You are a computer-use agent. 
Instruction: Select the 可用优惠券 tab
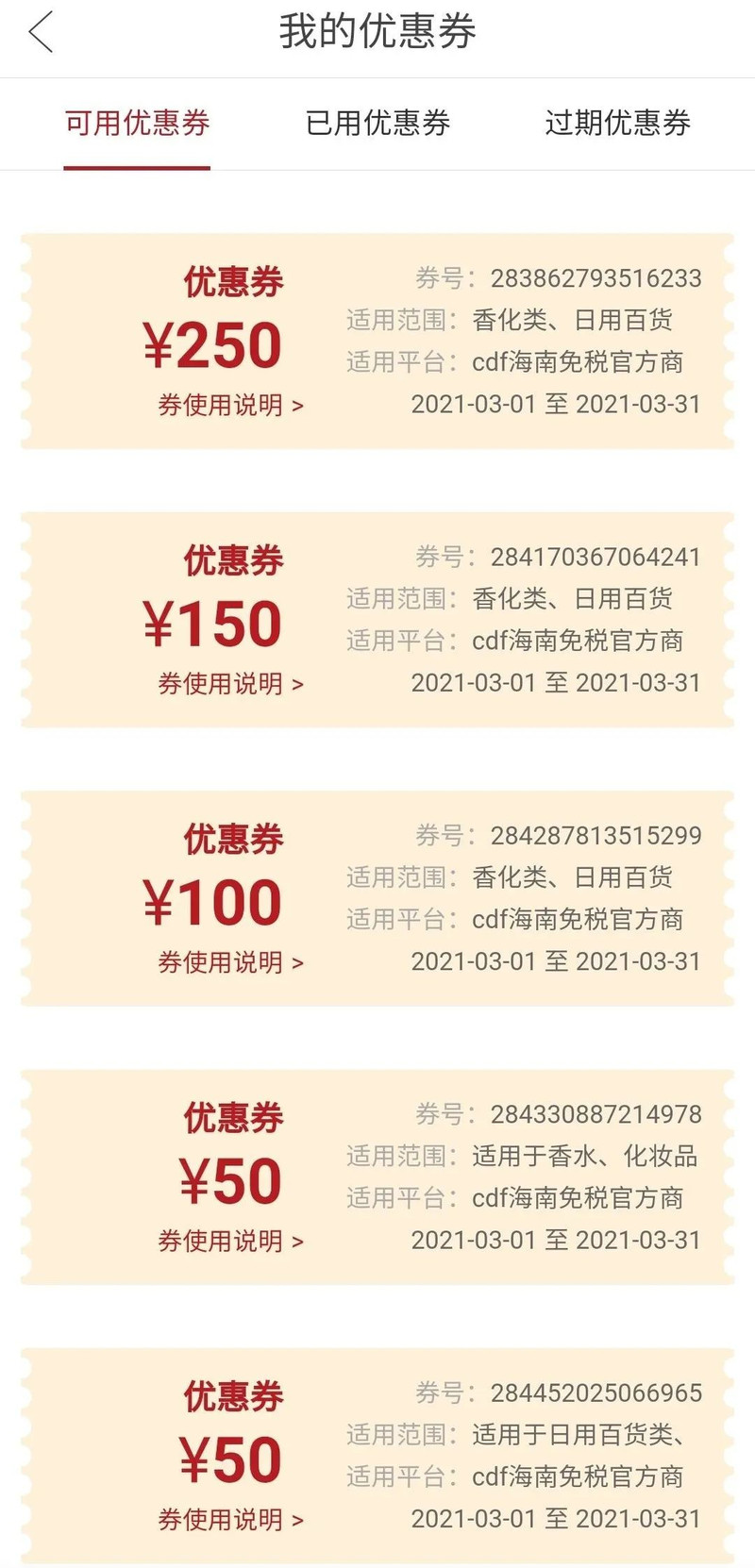(x=137, y=123)
